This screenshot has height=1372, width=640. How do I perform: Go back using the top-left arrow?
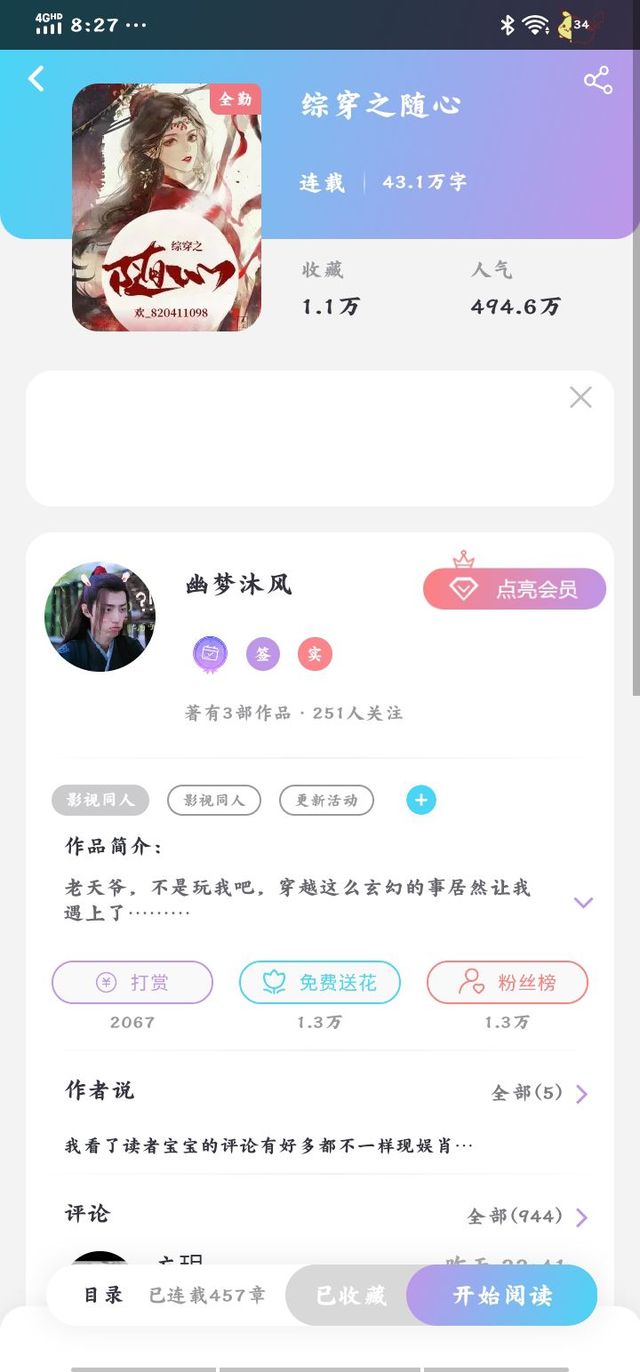click(x=37, y=78)
